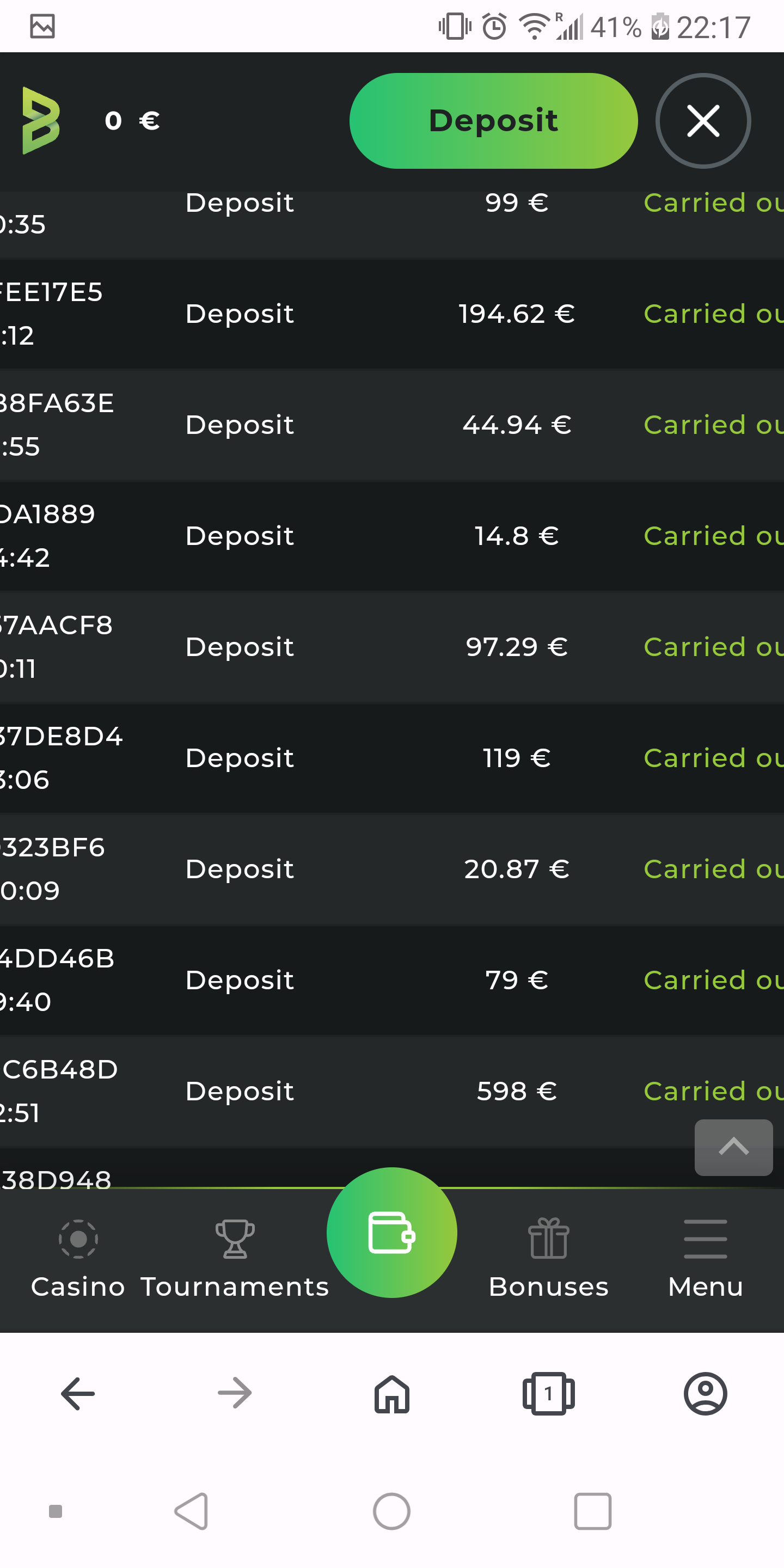The image size is (784, 1568).
Task: Tap the green Deposit button in header
Action: tap(493, 120)
